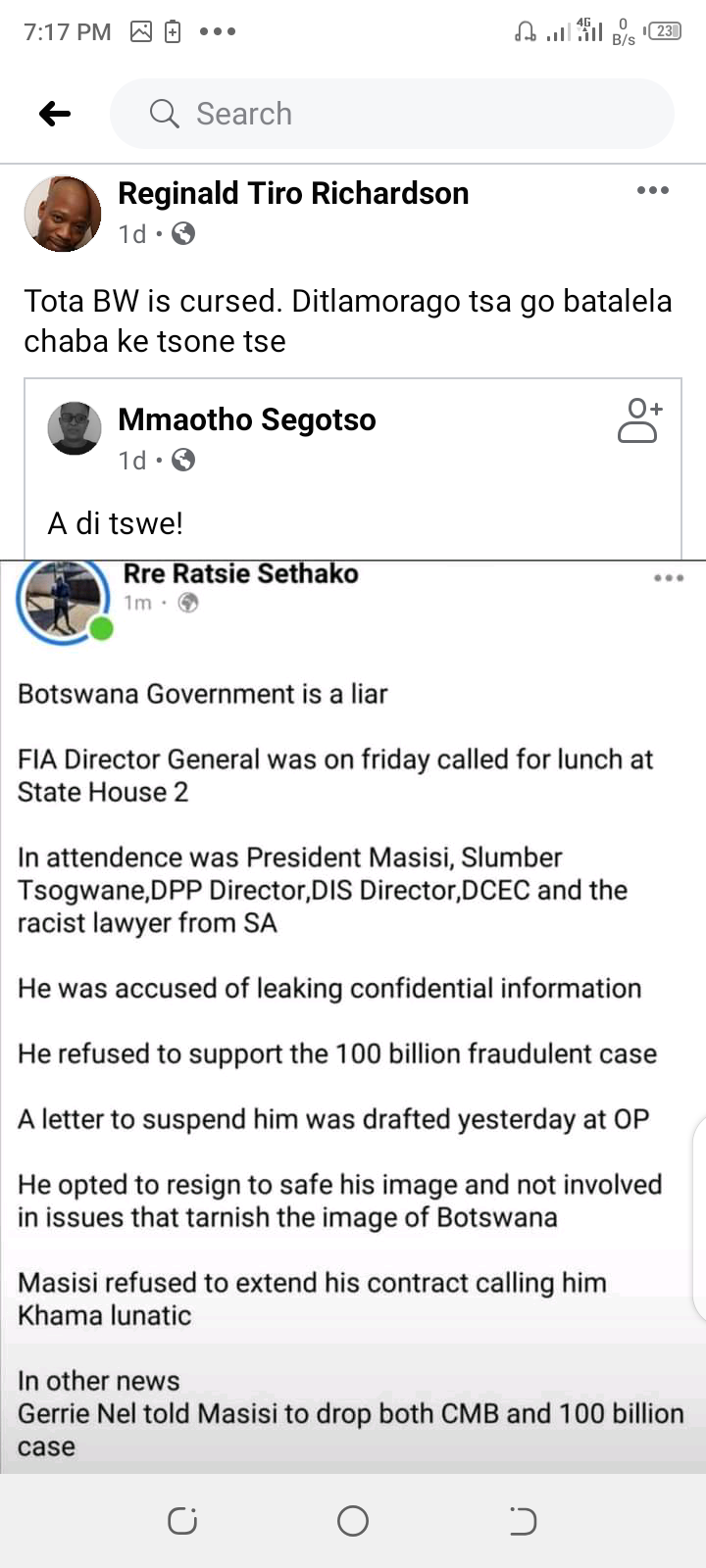Tap the system home button
The width and height of the screenshot is (706, 1568).
353,1521
